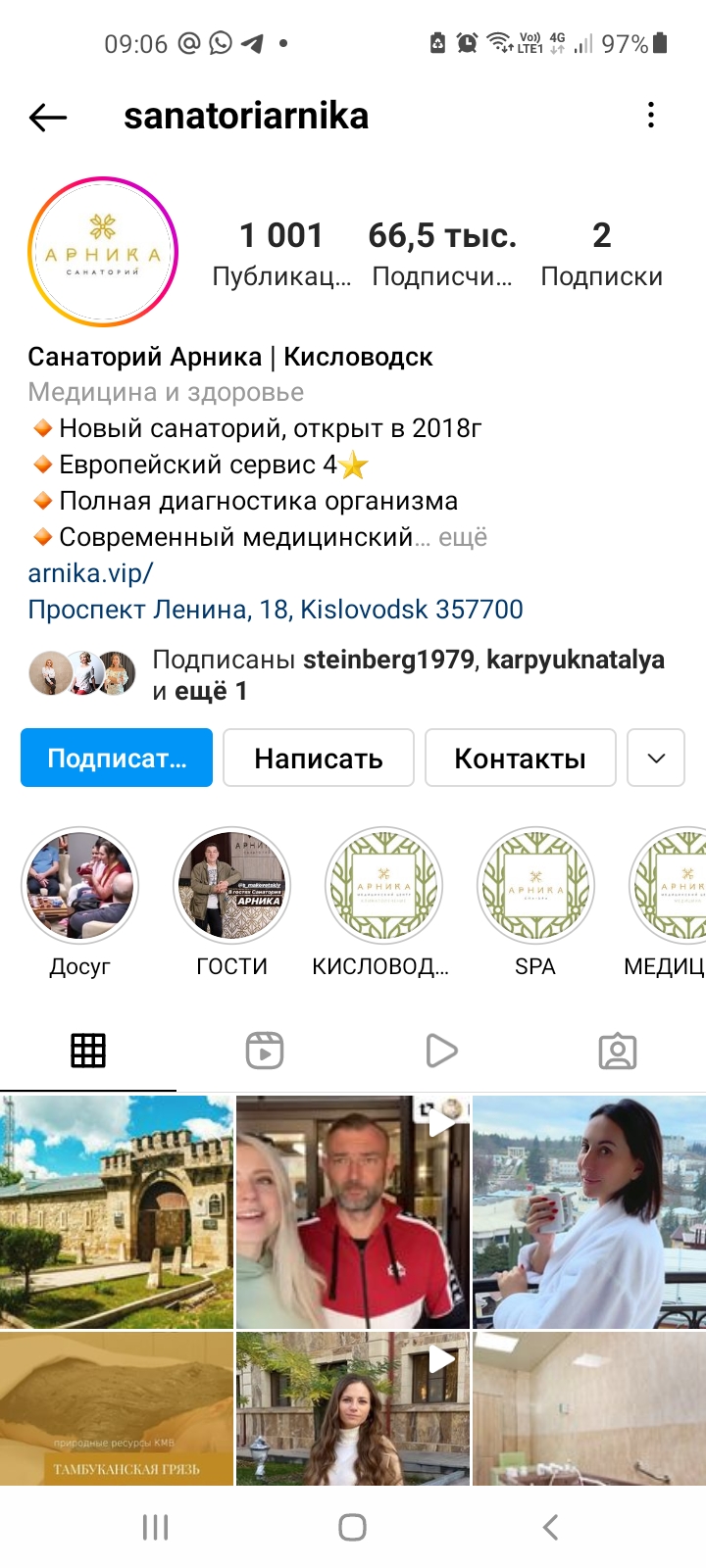Tap the system home button
Viewport: 706px width, 1568px height.
click(x=352, y=1527)
